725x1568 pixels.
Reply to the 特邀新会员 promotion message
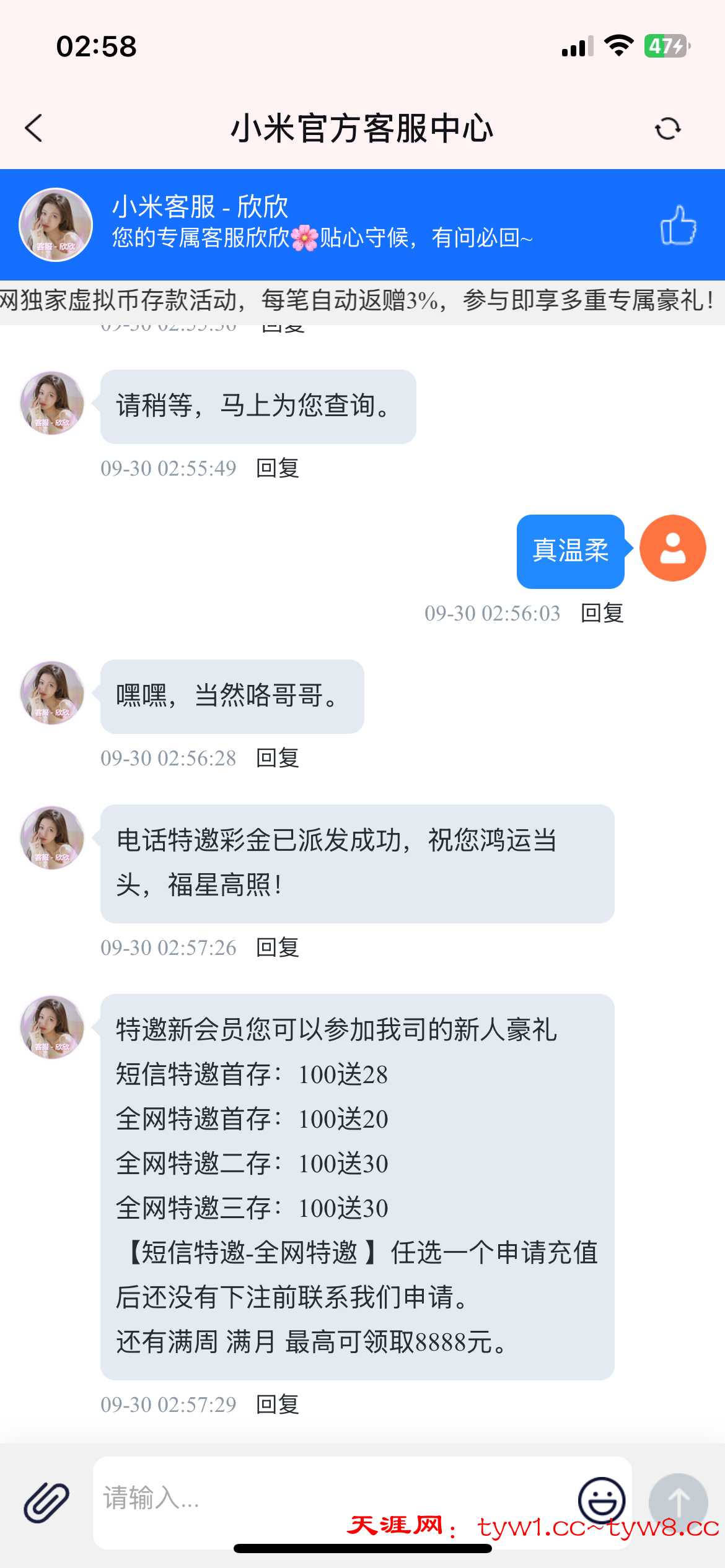[278, 1405]
